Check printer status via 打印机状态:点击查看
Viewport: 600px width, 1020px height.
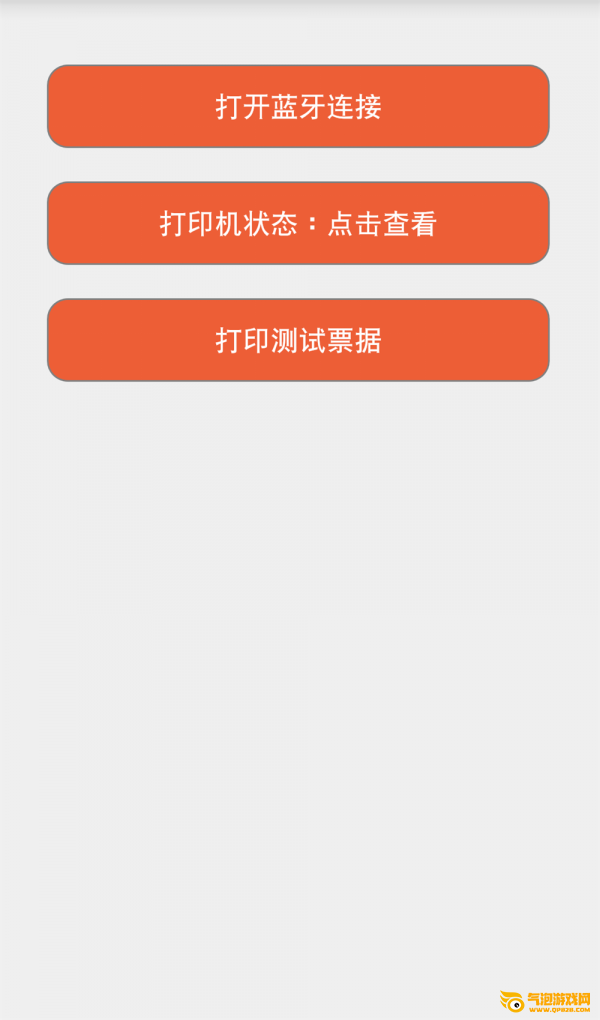coord(298,223)
